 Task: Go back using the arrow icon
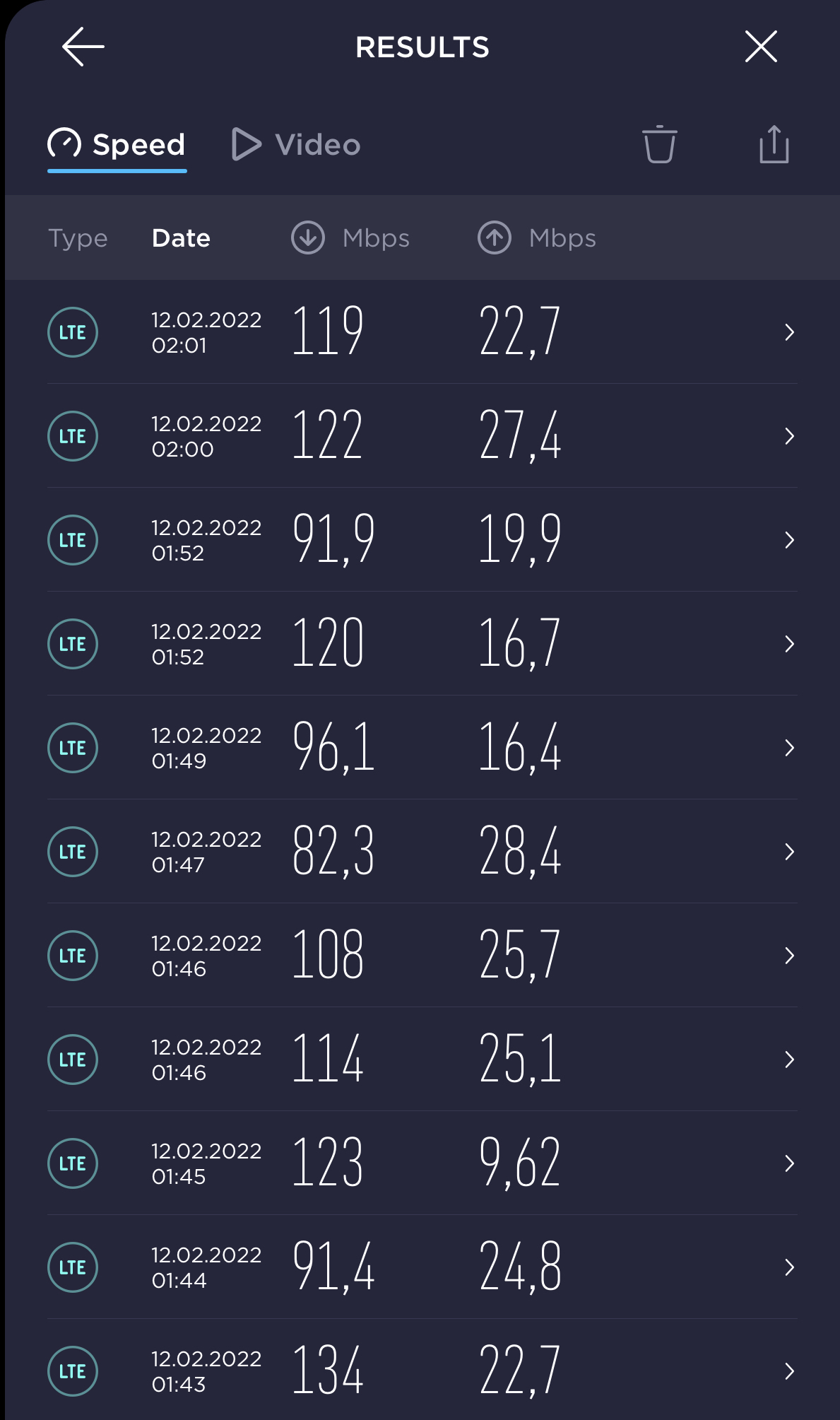(x=83, y=47)
